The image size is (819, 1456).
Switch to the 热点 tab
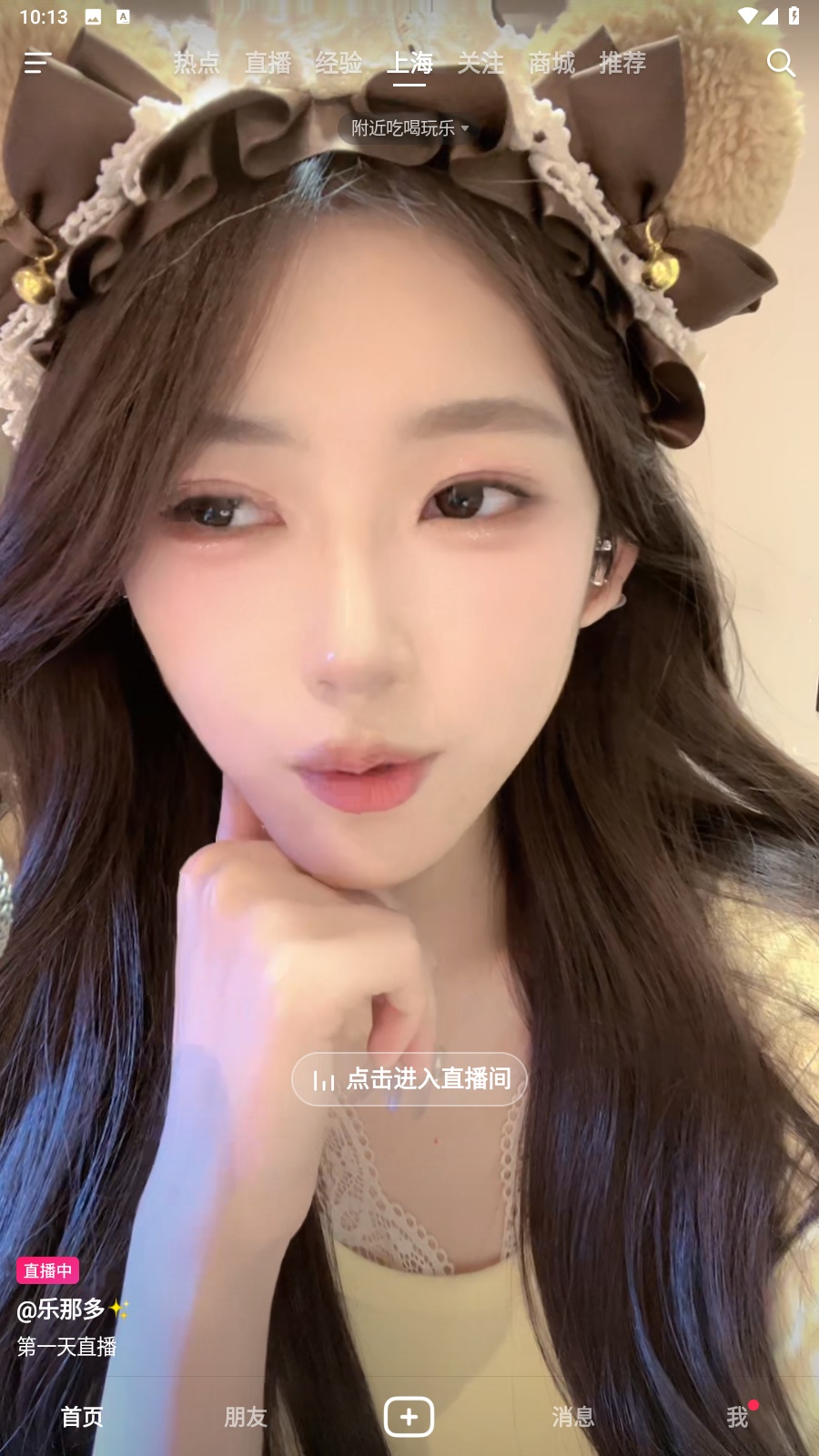[x=197, y=63]
